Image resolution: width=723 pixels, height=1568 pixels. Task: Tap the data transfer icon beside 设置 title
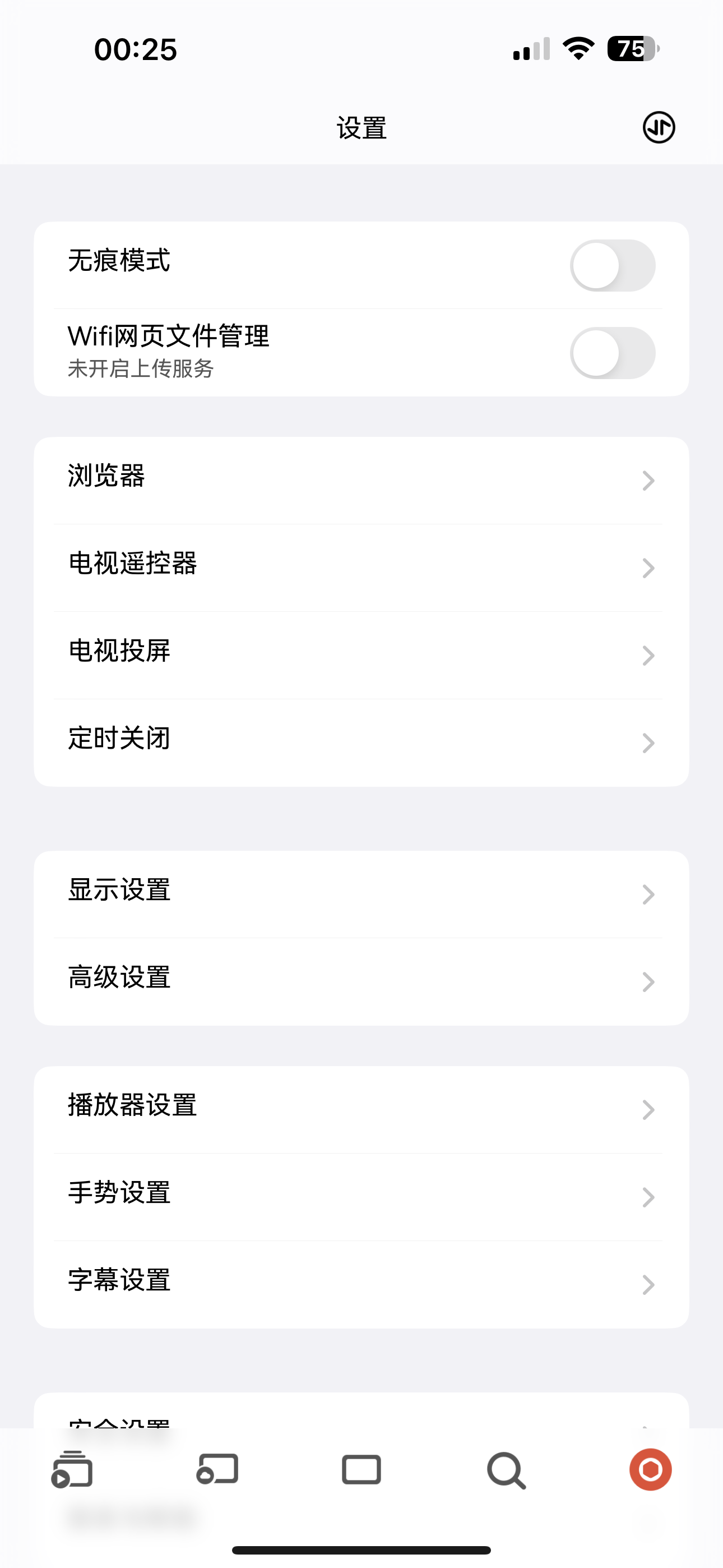pos(658,128)
